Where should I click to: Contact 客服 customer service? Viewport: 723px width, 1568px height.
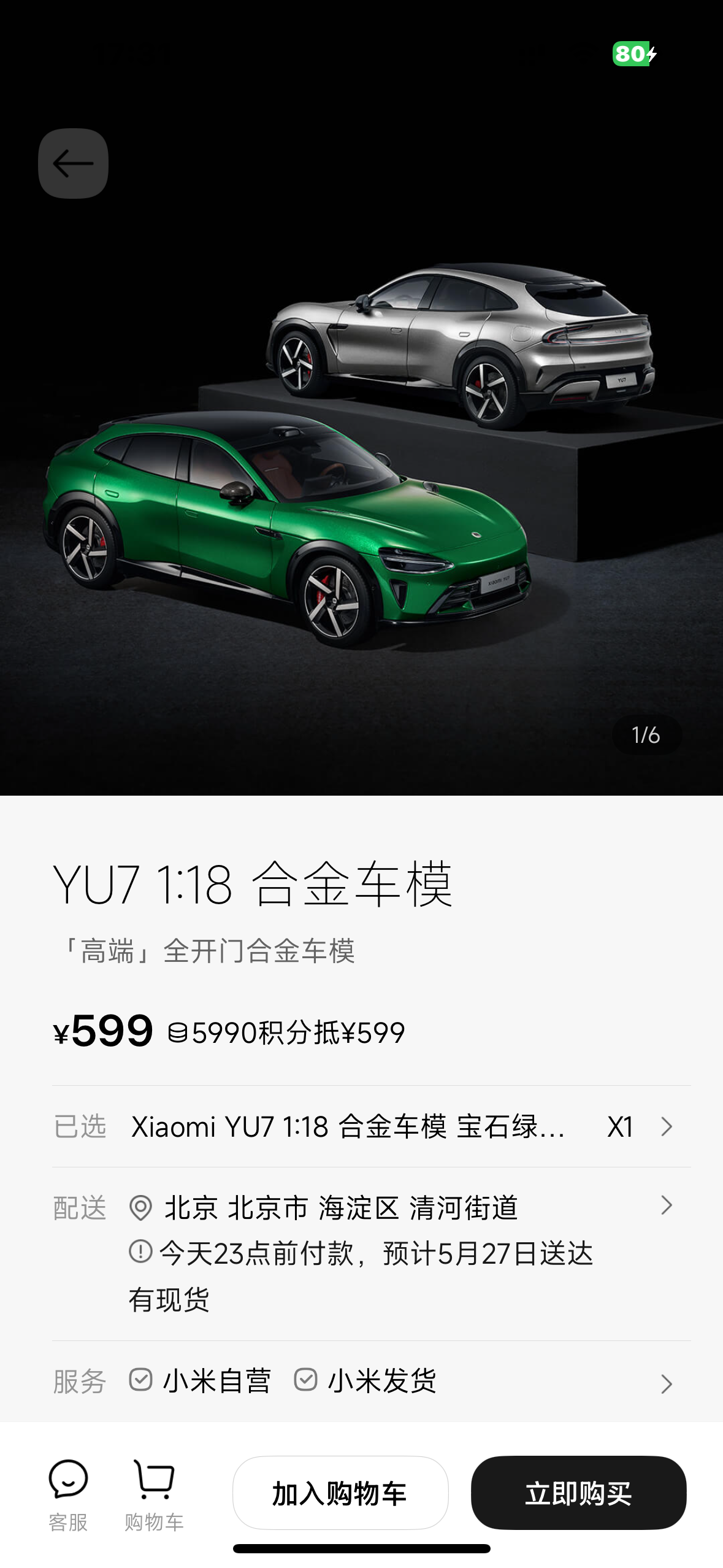(x=68, y=1494)
